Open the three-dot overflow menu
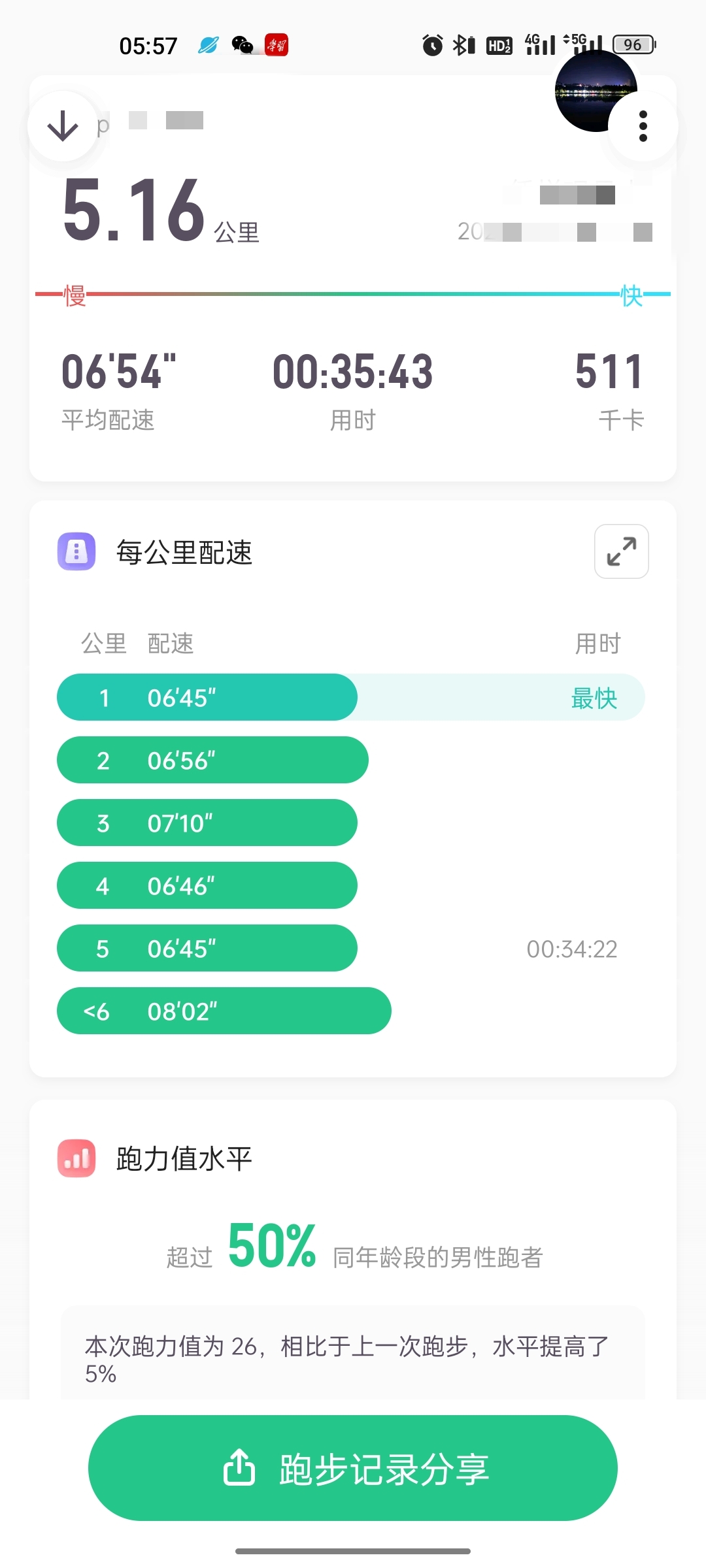The width and height of the screenshot is (706, 1568). tap(643, 126)
